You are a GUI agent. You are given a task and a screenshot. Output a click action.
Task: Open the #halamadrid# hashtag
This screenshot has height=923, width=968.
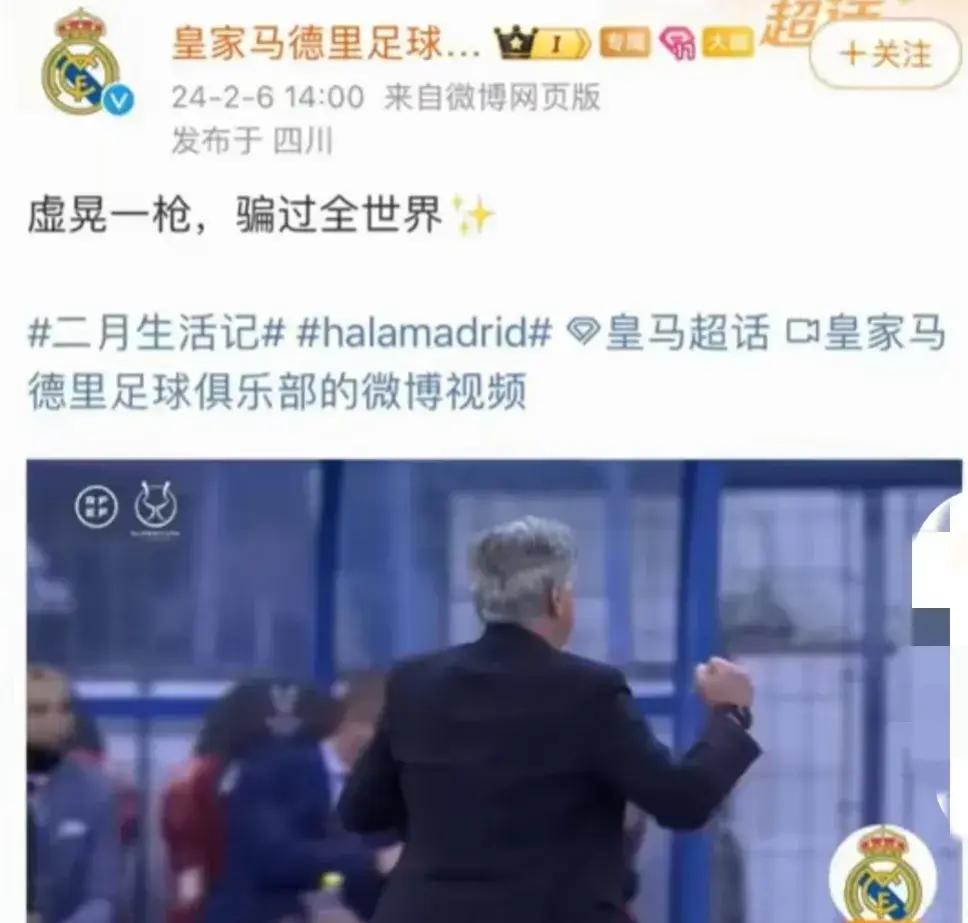coord(424,334)
